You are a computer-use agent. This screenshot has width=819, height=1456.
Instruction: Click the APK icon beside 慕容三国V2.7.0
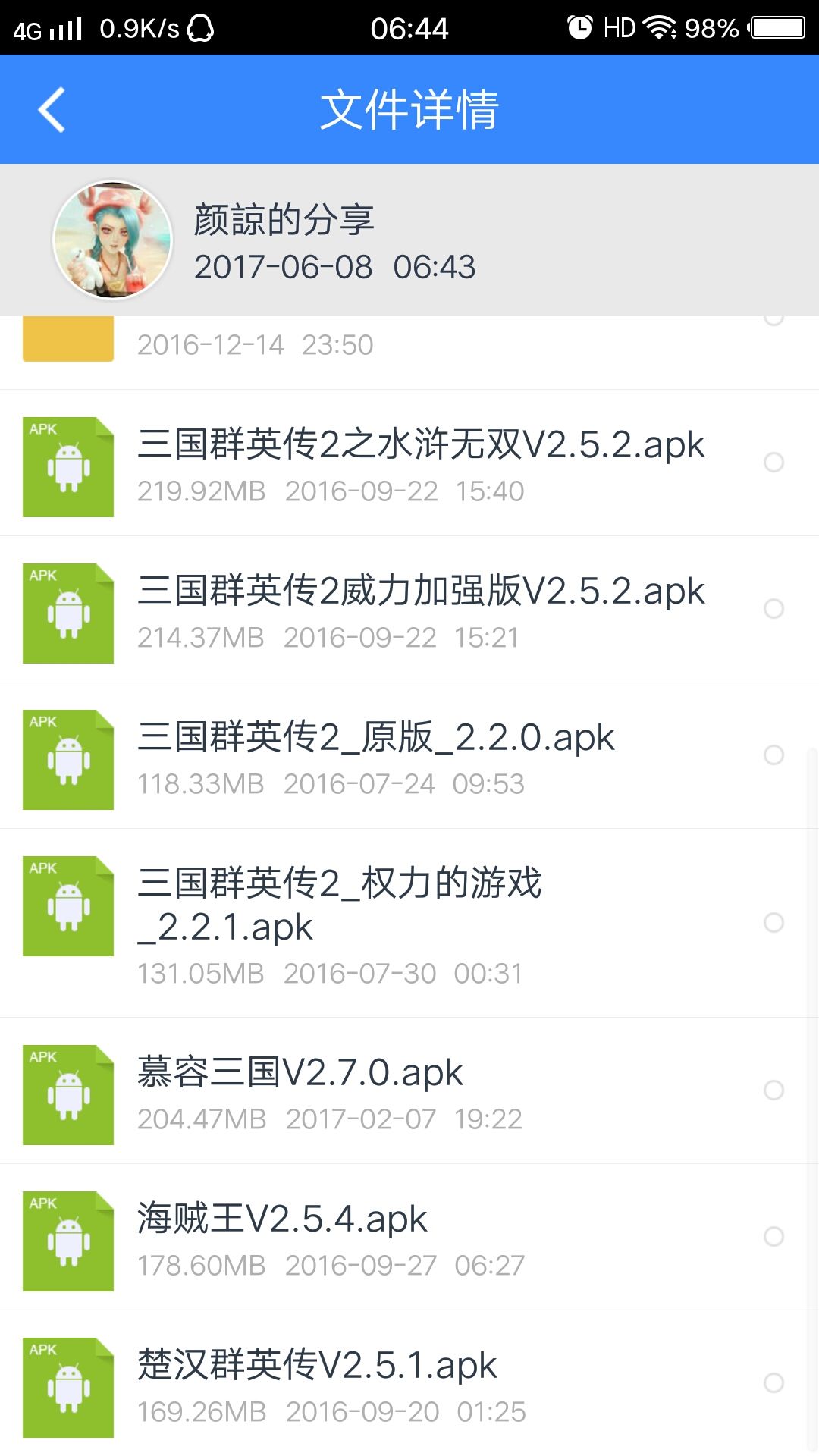[67, 1094]
